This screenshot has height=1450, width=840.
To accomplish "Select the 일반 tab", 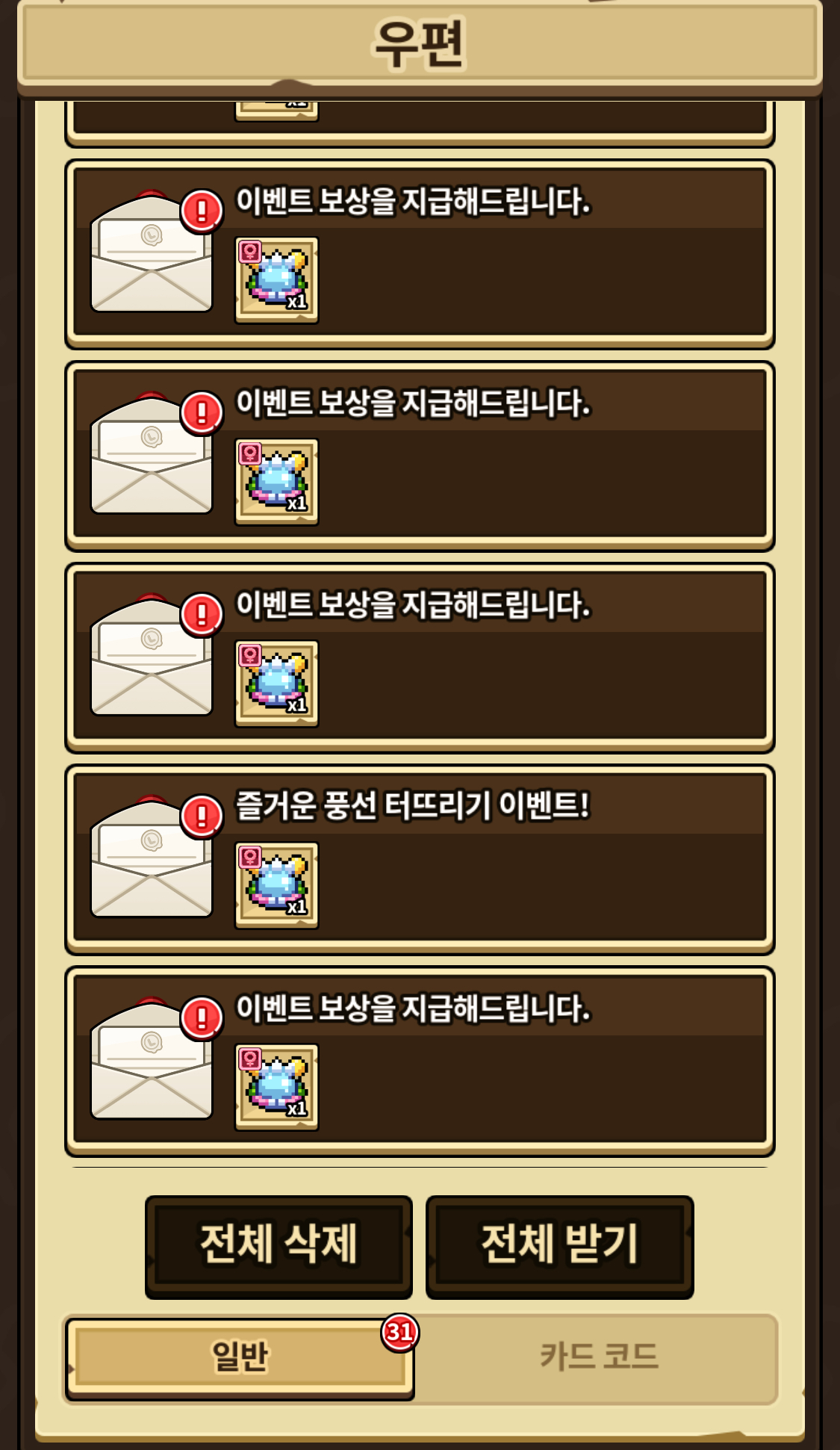I will pos(239,1357).
